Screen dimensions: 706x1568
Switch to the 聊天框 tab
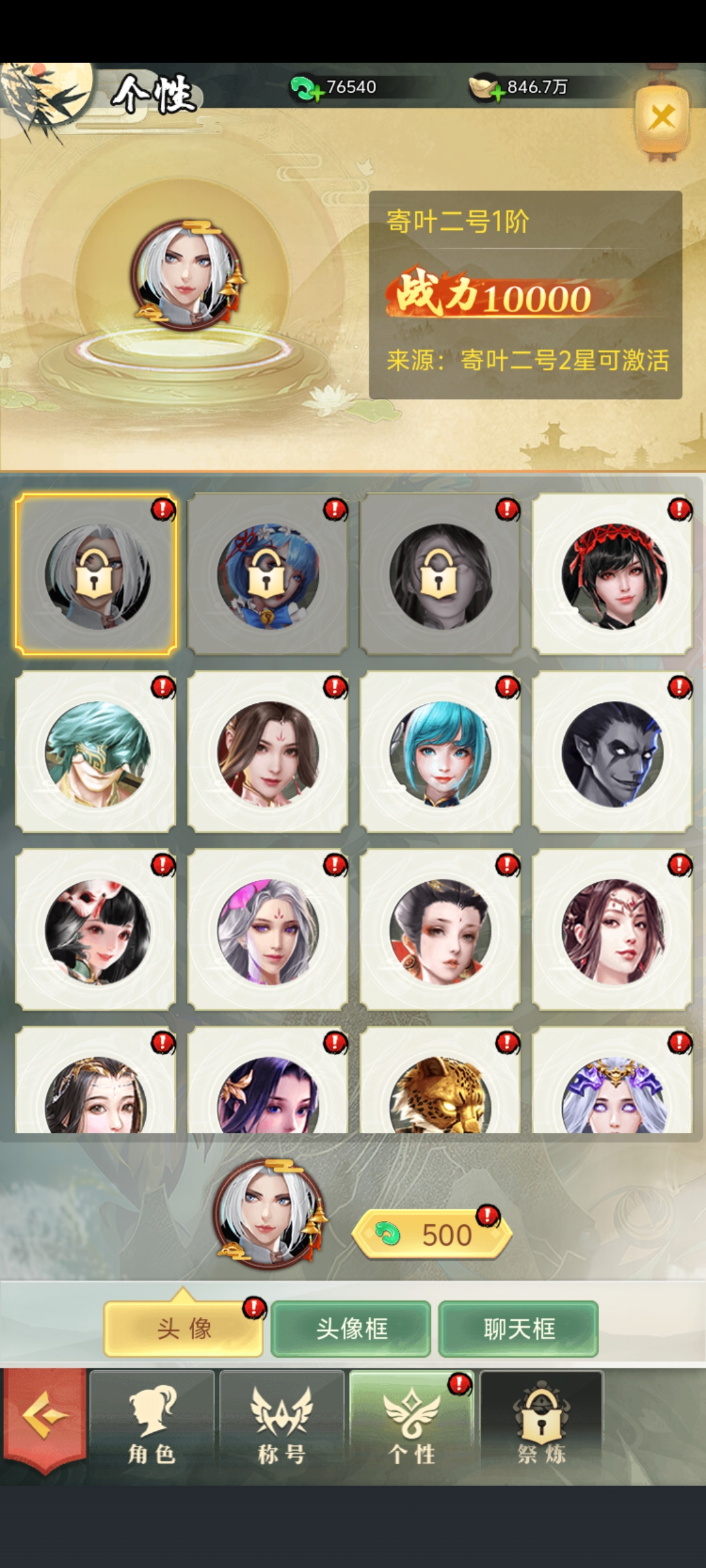518,1328
